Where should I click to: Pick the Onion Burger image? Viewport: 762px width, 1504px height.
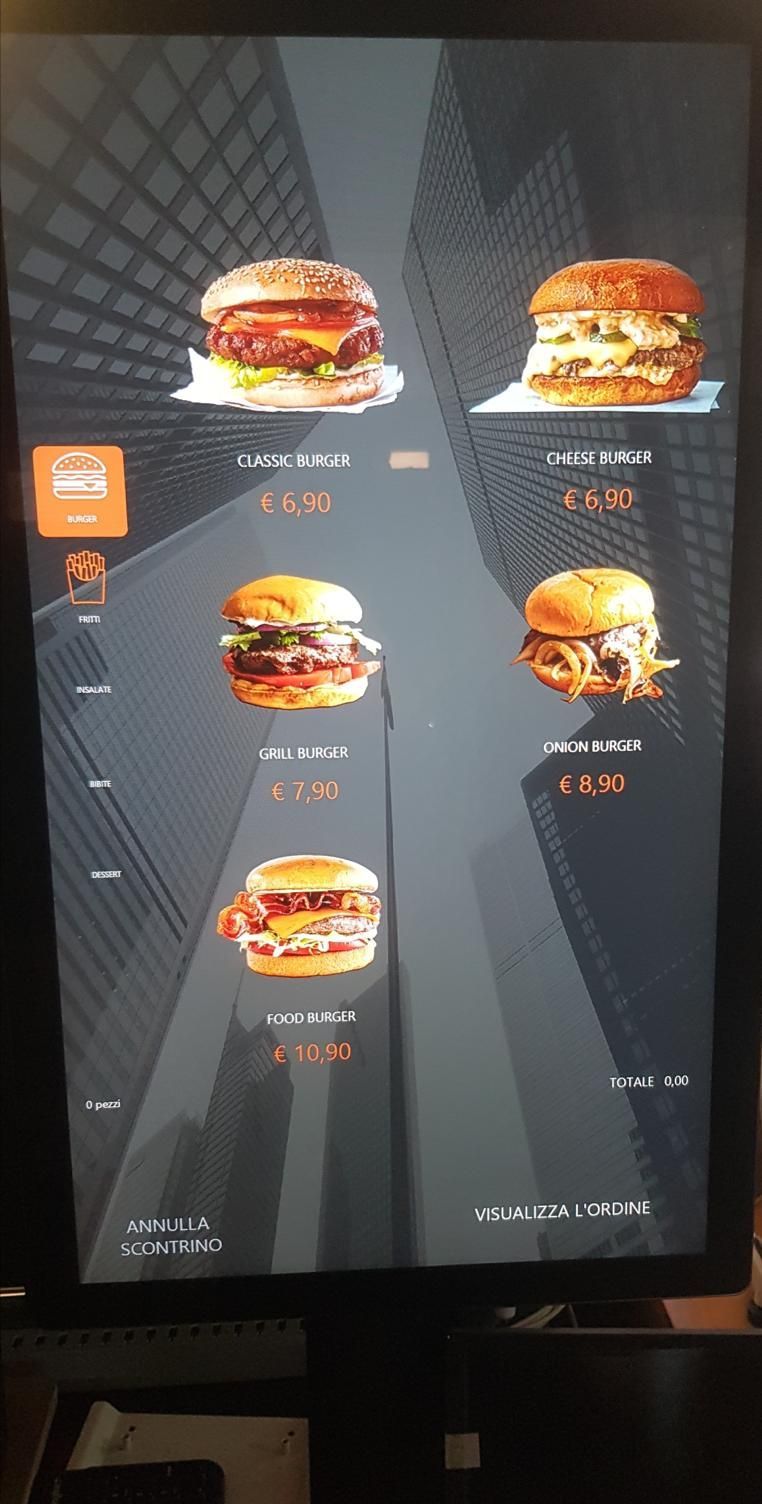595,635
